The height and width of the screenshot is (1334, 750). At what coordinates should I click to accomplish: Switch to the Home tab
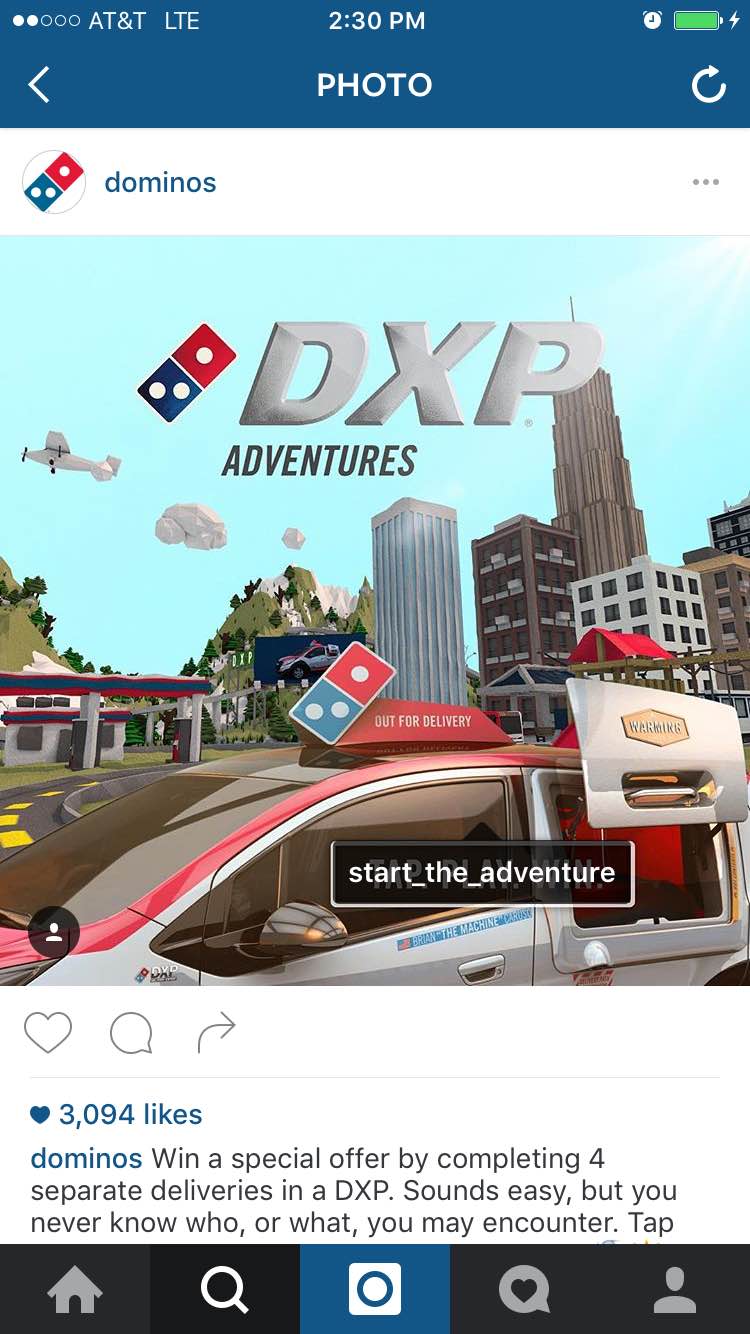pyautogui.click(x=75, y=1290)
